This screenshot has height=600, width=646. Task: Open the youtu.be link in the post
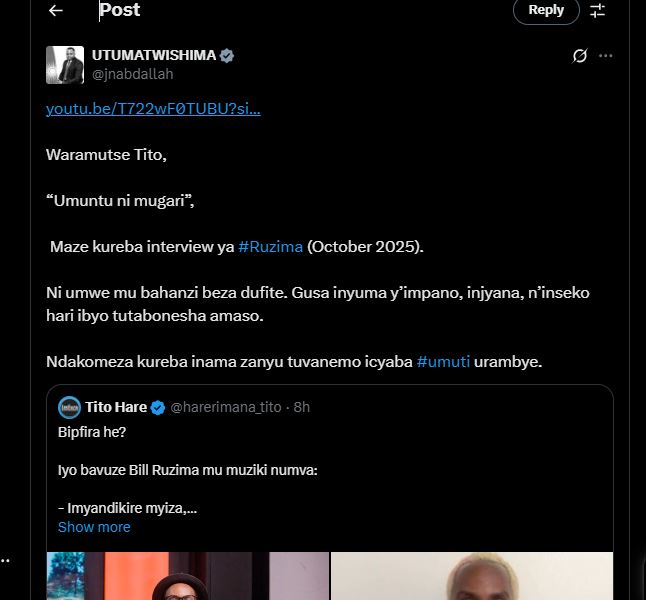point(153,109)
